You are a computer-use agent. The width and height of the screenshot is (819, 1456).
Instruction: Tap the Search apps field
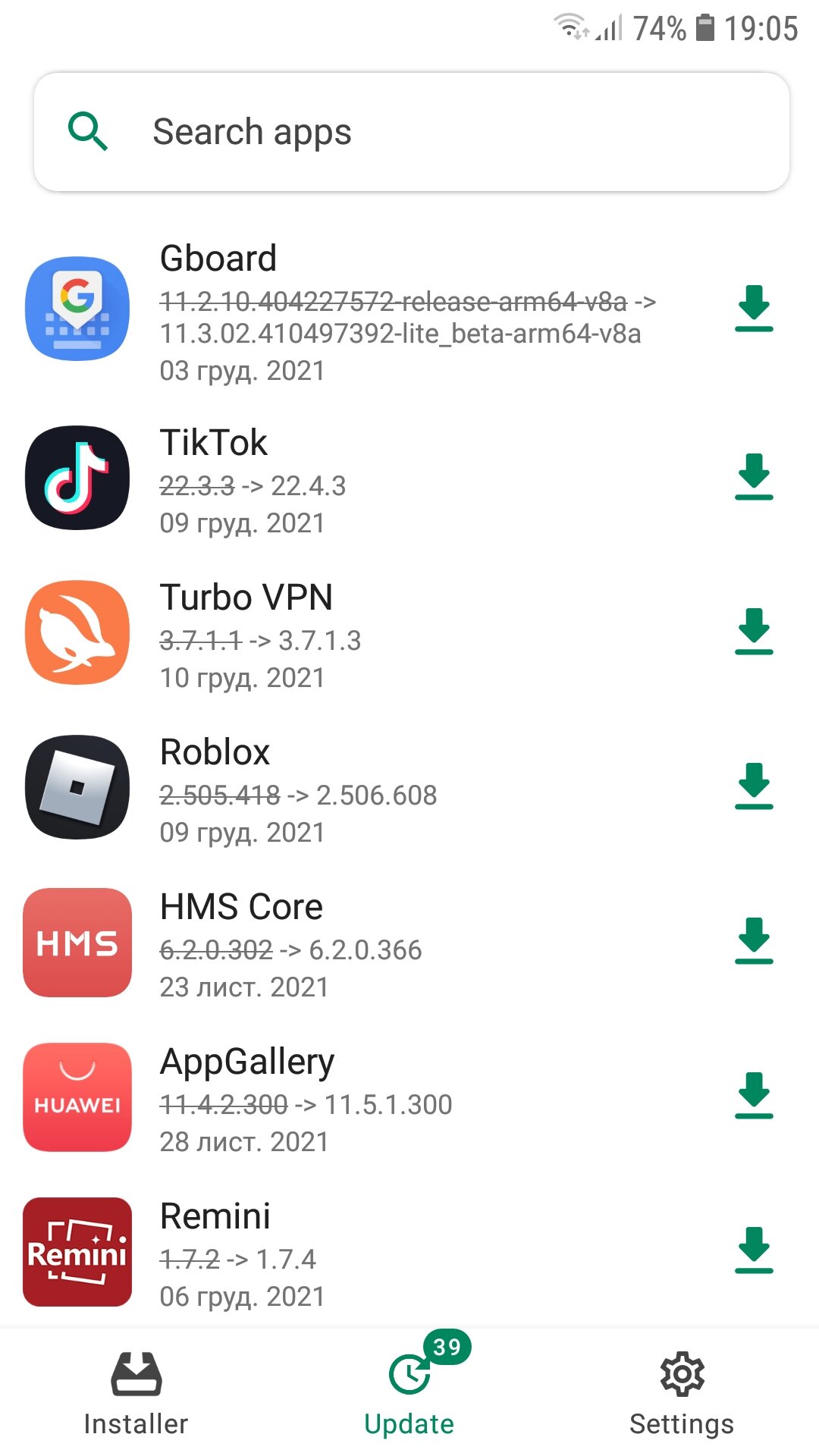click(x=411, y=132)
